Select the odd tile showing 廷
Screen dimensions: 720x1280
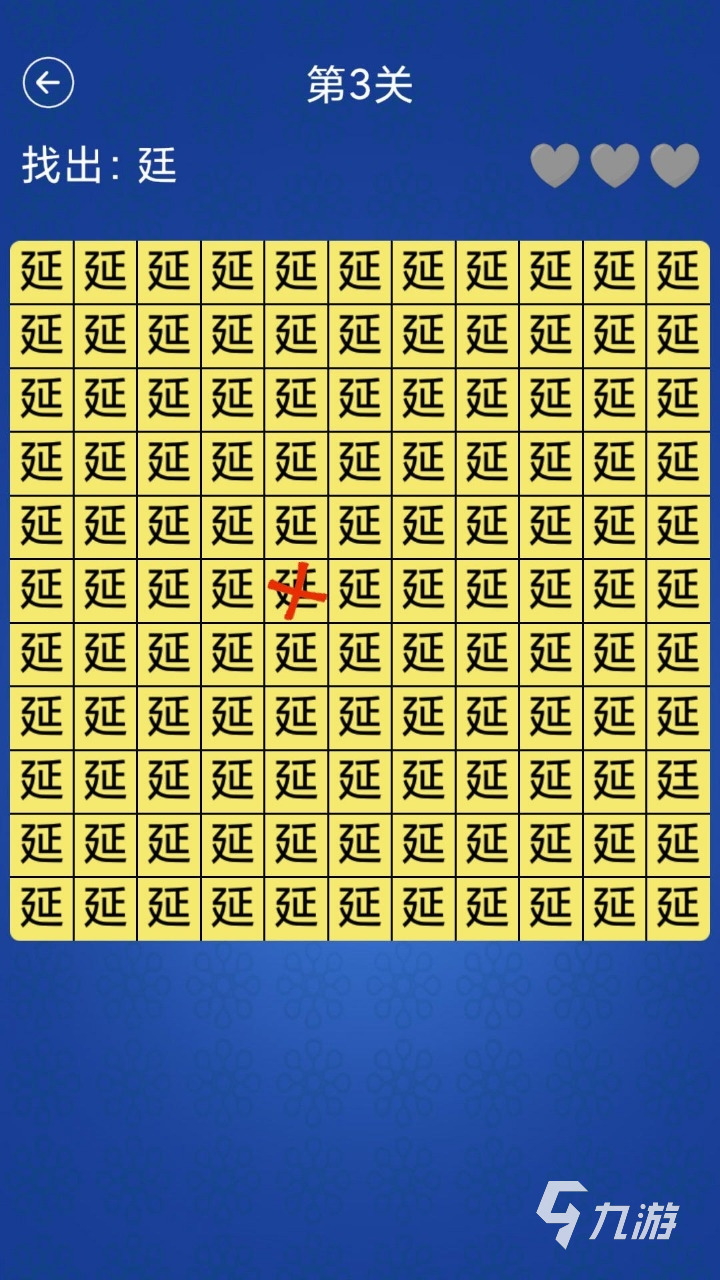pyautogui.click(x=677, y=781)
